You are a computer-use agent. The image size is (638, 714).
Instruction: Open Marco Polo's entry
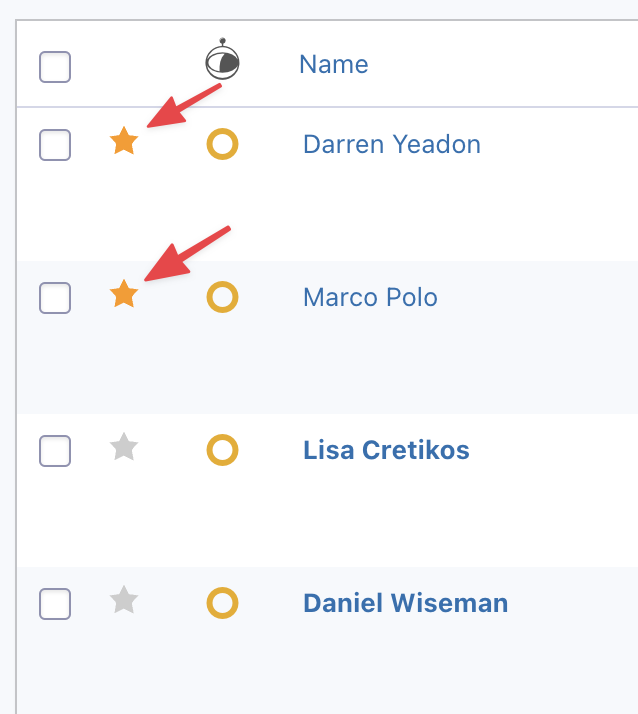pyautogui.click(x=370, y=298)
